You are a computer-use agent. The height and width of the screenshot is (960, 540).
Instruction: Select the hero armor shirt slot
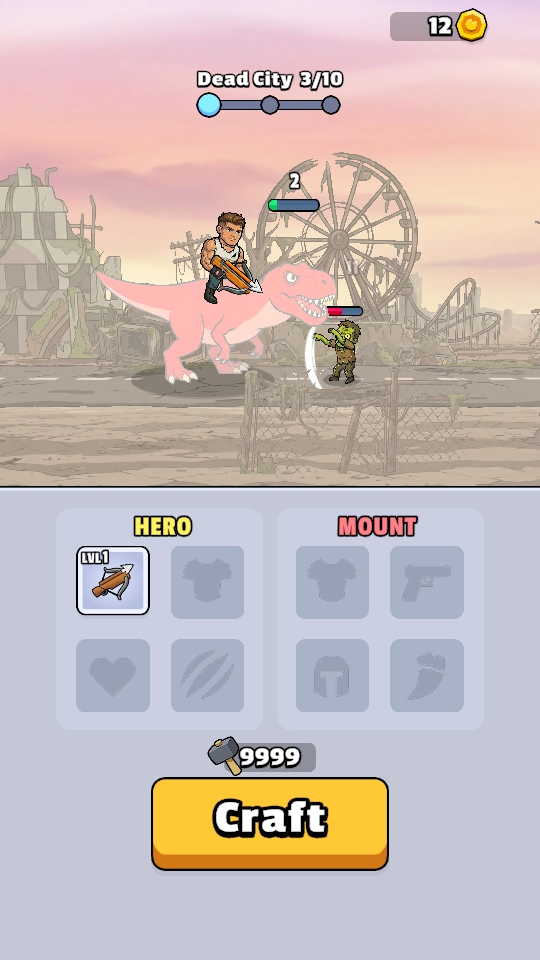[x=208, y=582]
